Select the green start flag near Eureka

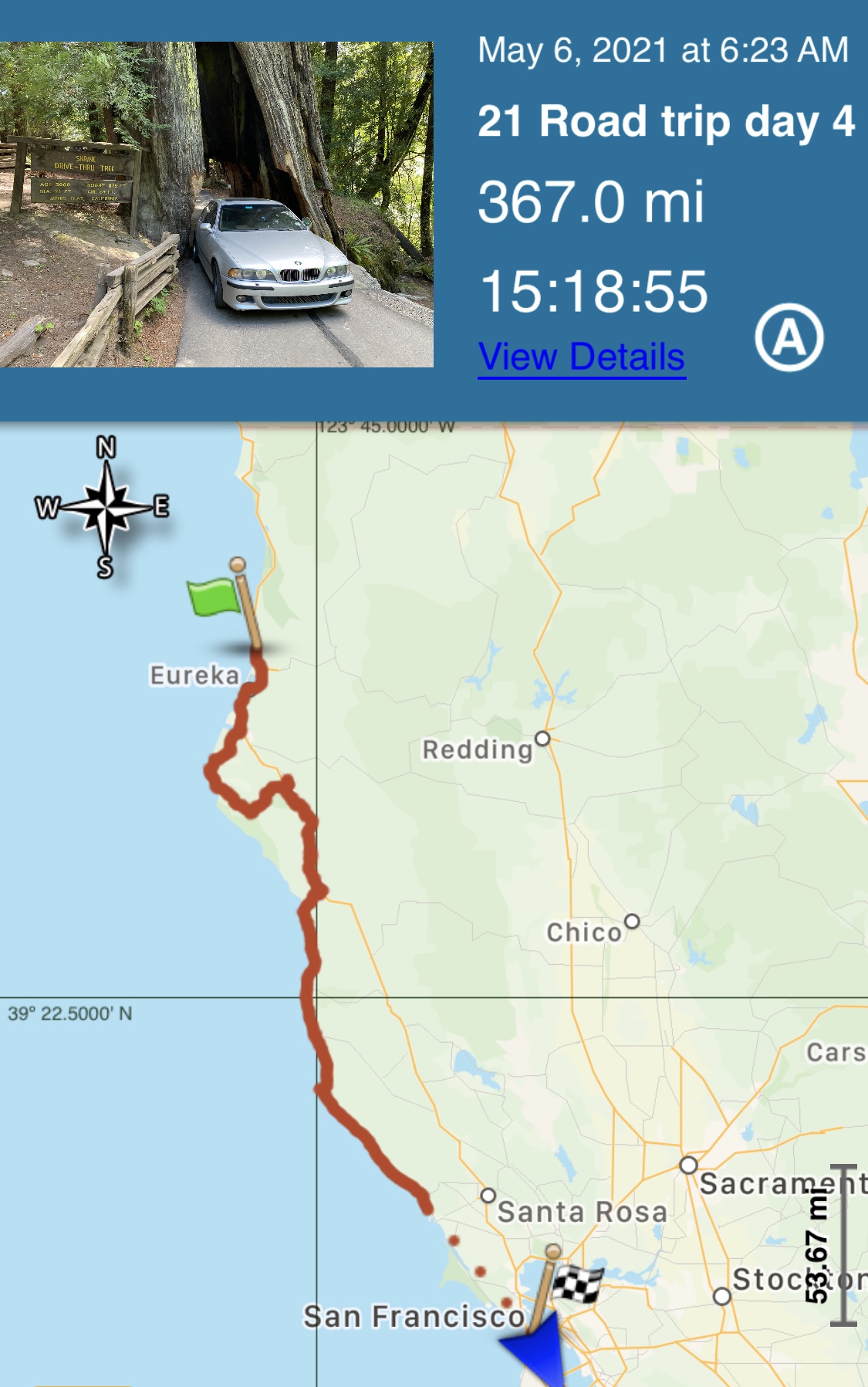click(216, 598)
